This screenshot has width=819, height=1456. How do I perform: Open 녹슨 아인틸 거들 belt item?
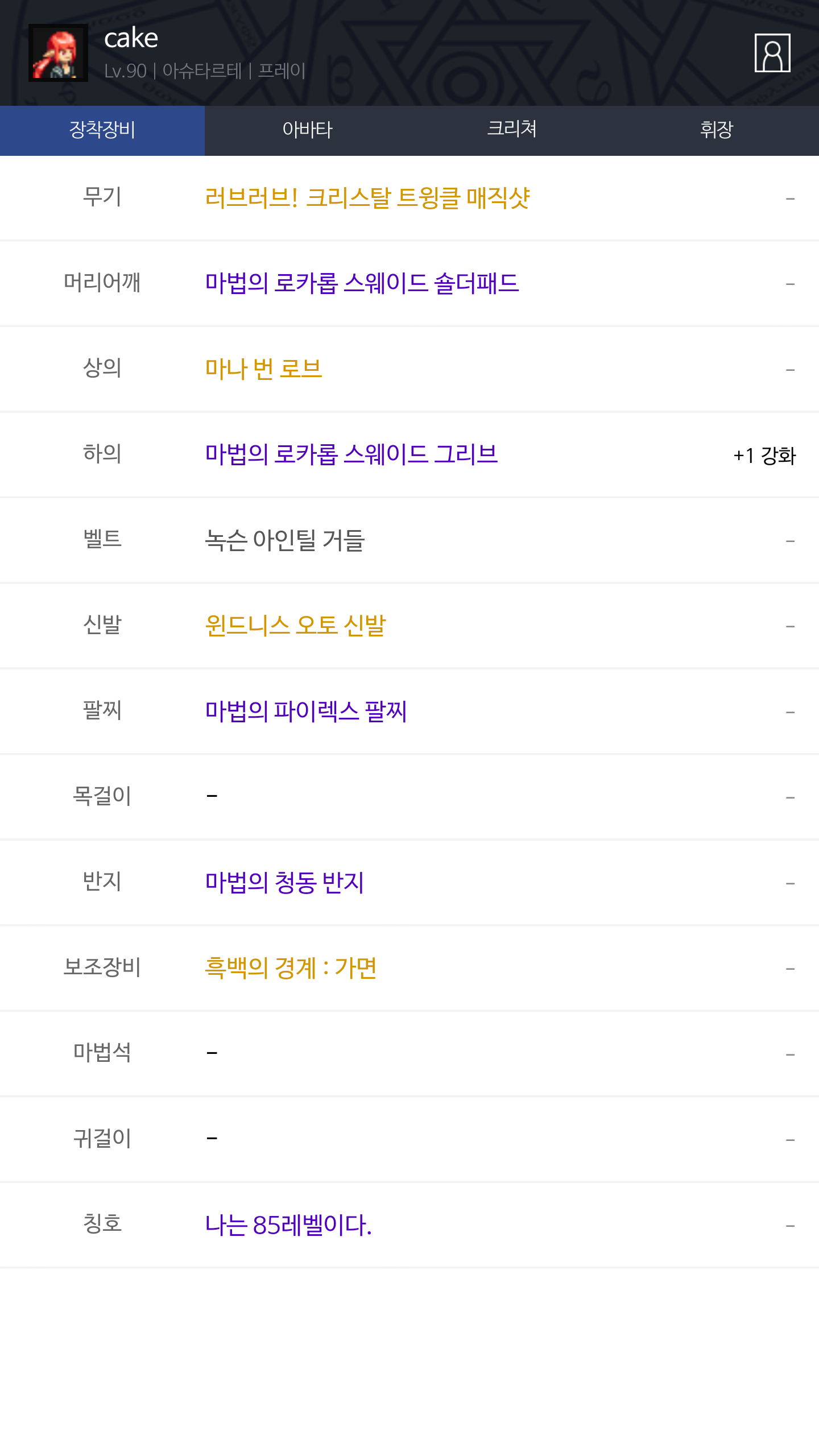tap(284, 540)
